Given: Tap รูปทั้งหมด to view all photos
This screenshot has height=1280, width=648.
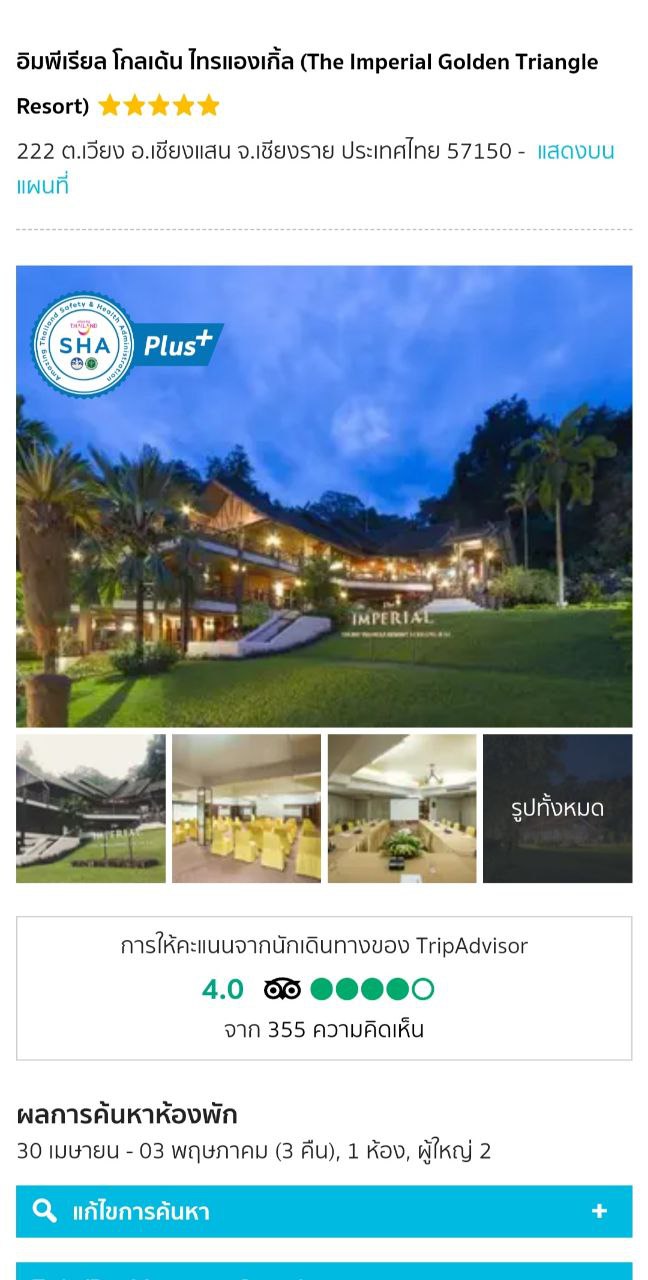Looking at the screenshot, I should pos(557,809).
